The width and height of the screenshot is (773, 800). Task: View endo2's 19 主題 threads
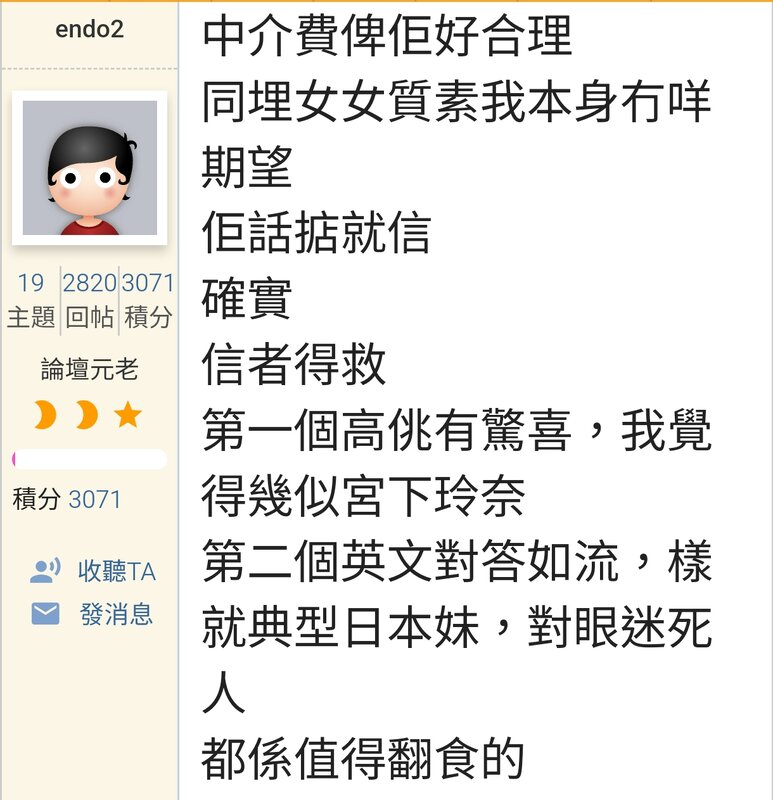31,300
